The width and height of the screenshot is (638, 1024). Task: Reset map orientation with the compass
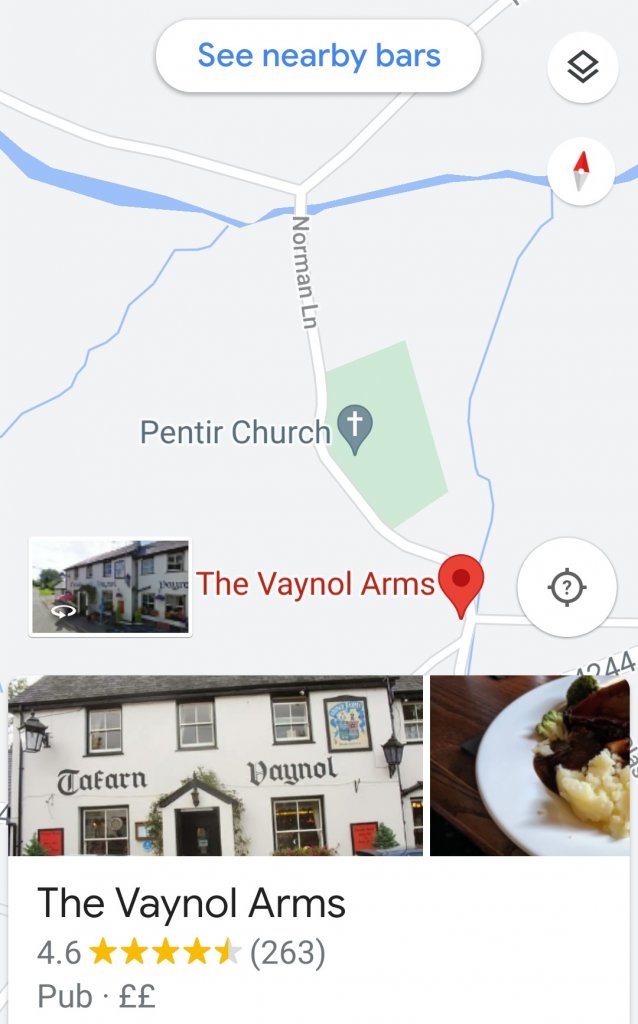point(581,172)
